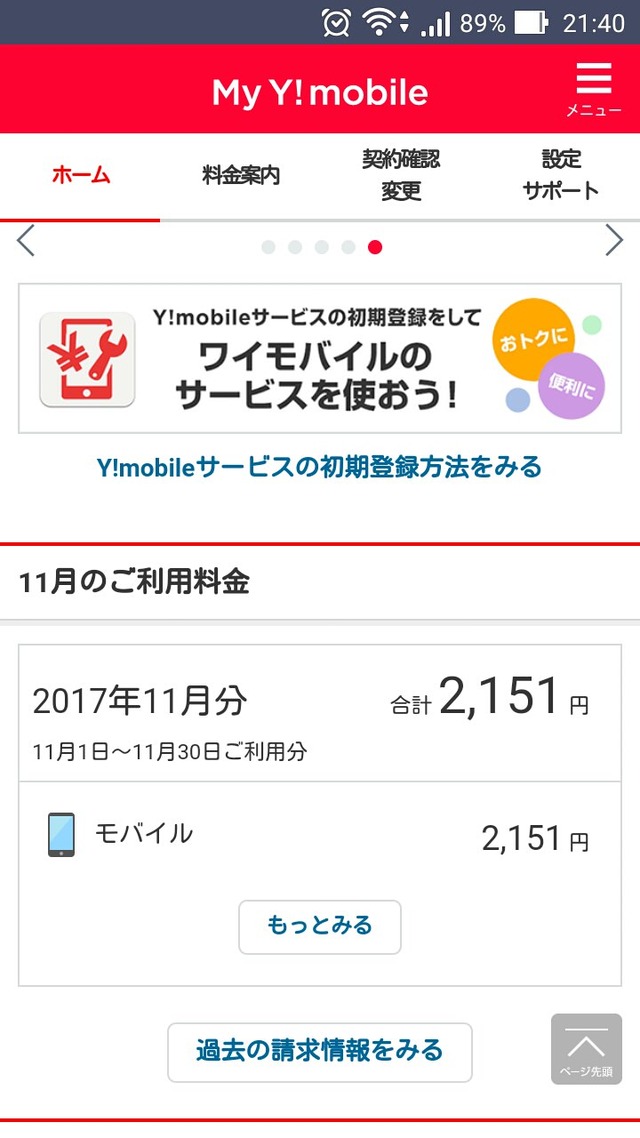Switch to the 契約確認 変更 tab
This screenshot has width=640, height=1138.
(401, 176)
